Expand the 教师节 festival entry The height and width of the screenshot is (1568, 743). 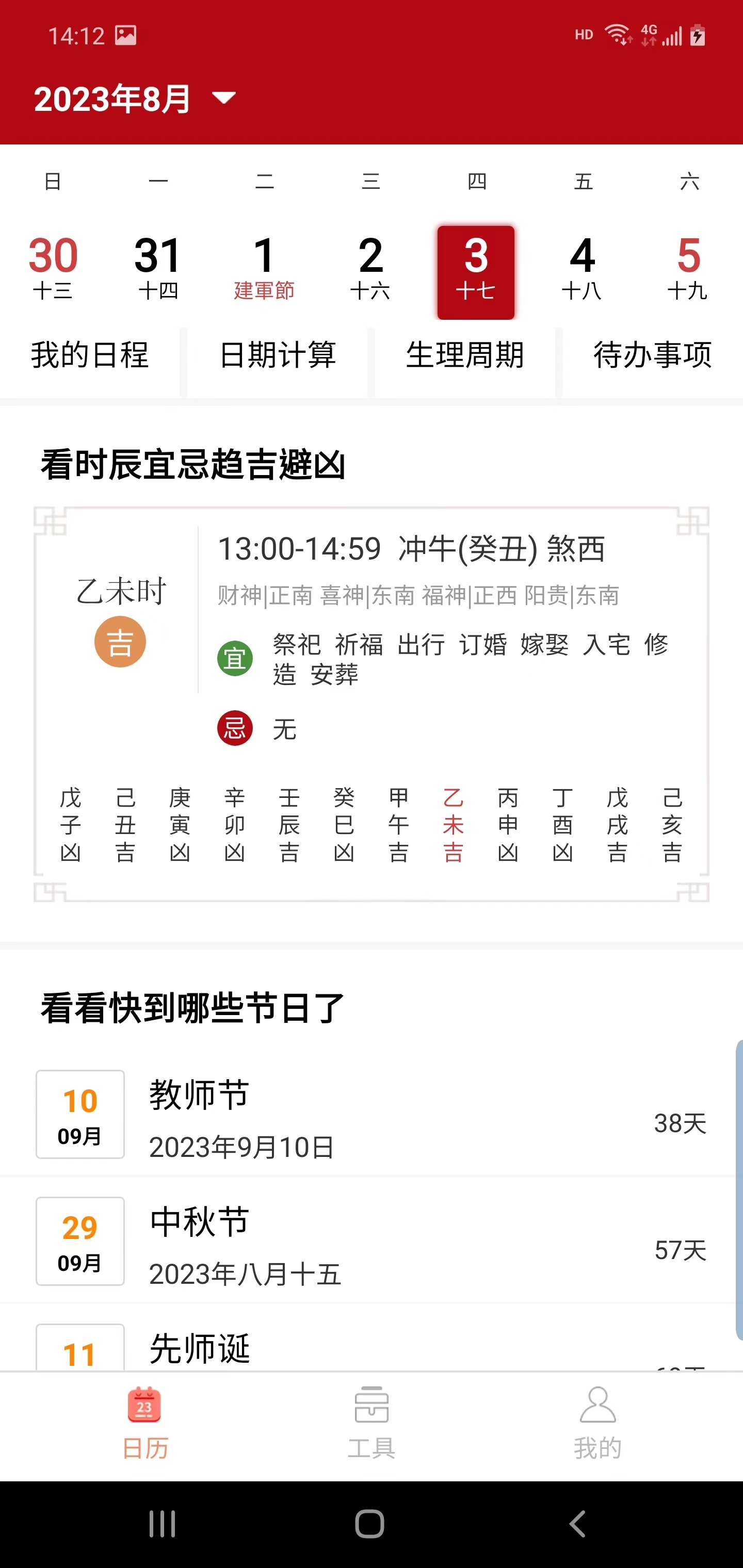click(x=372, y=1118)
